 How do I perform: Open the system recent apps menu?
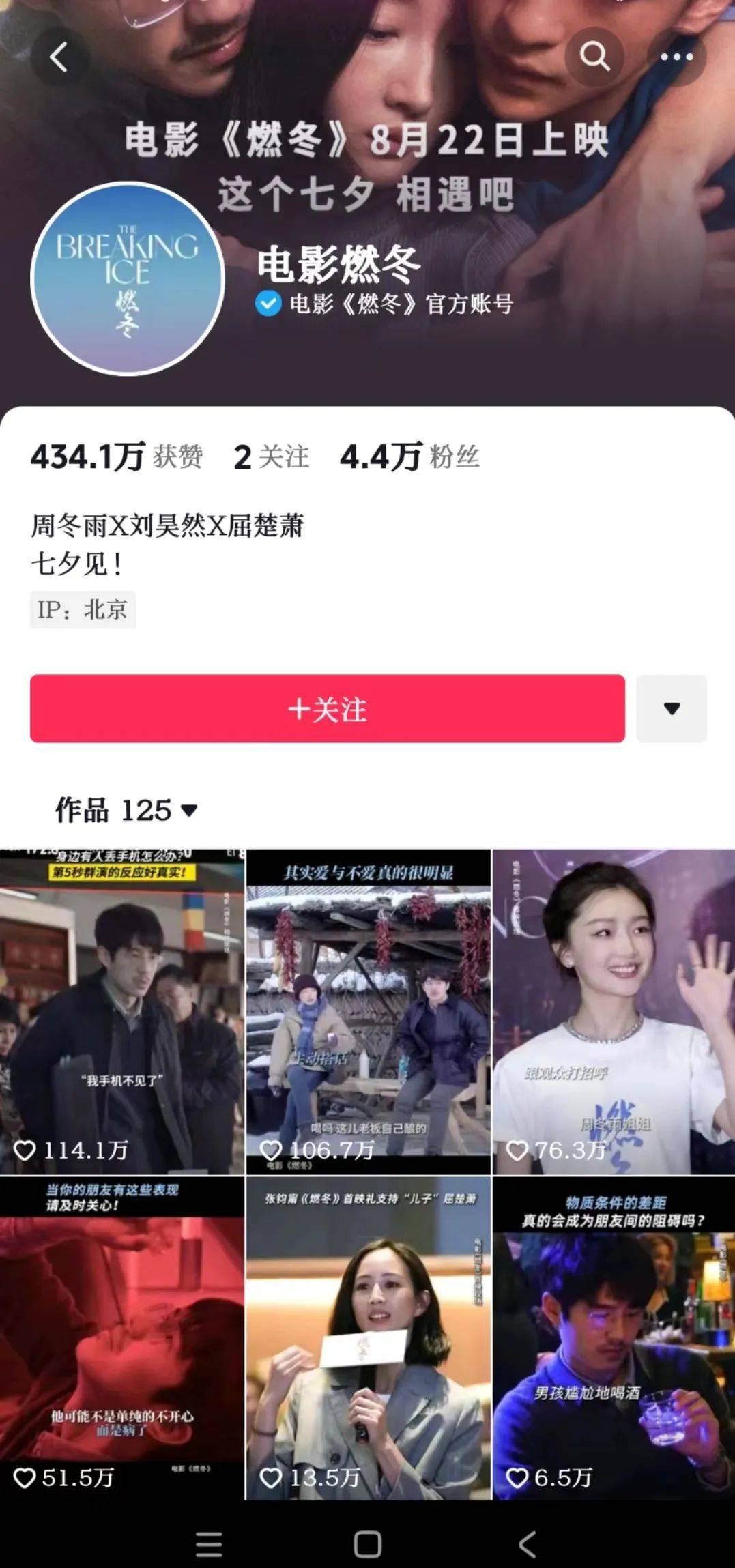[x=209, y=1543]
